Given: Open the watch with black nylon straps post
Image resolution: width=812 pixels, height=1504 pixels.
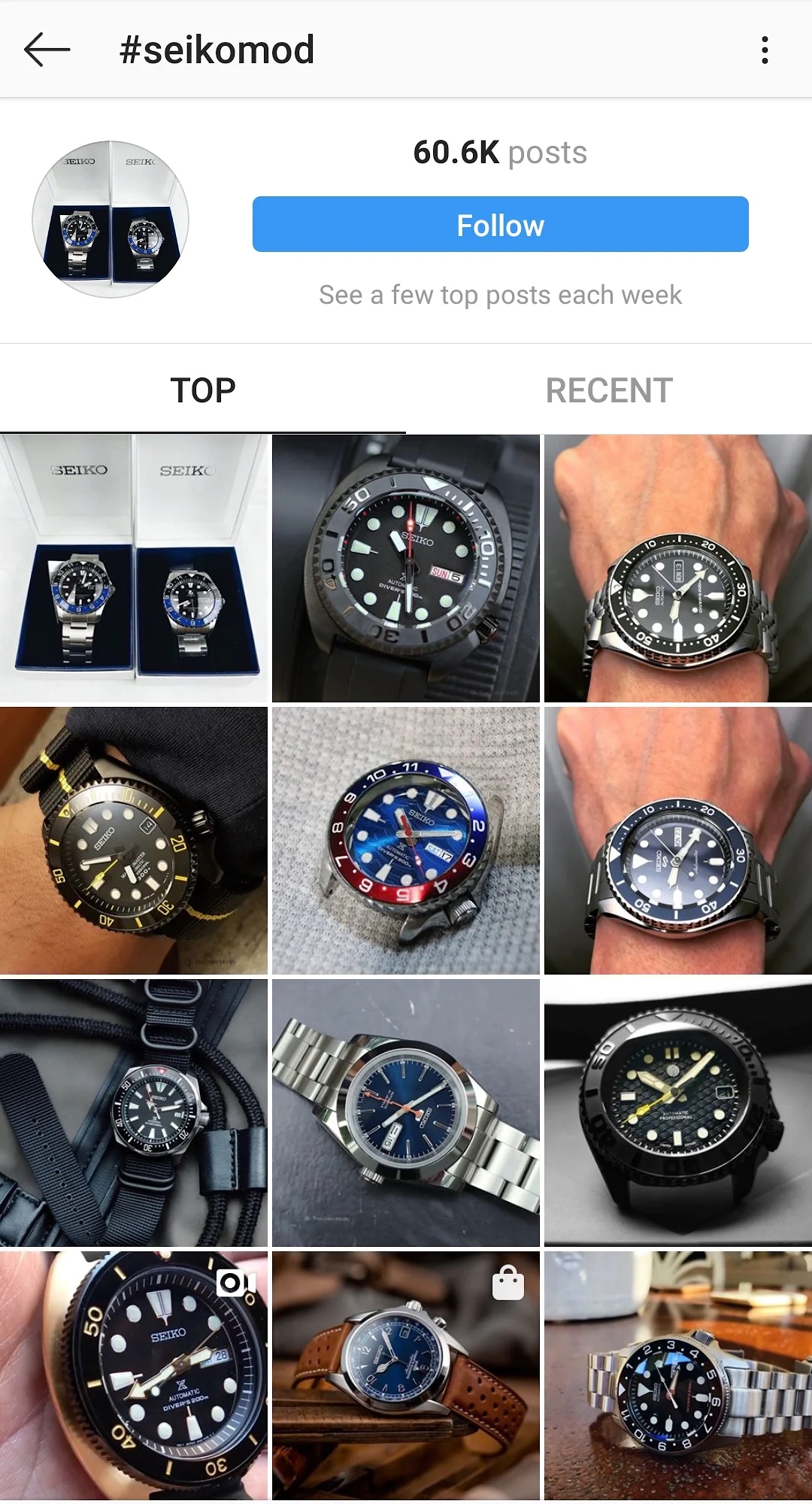Looking at the screenshot, I should pyautogui.click(x=134, y=1113).
